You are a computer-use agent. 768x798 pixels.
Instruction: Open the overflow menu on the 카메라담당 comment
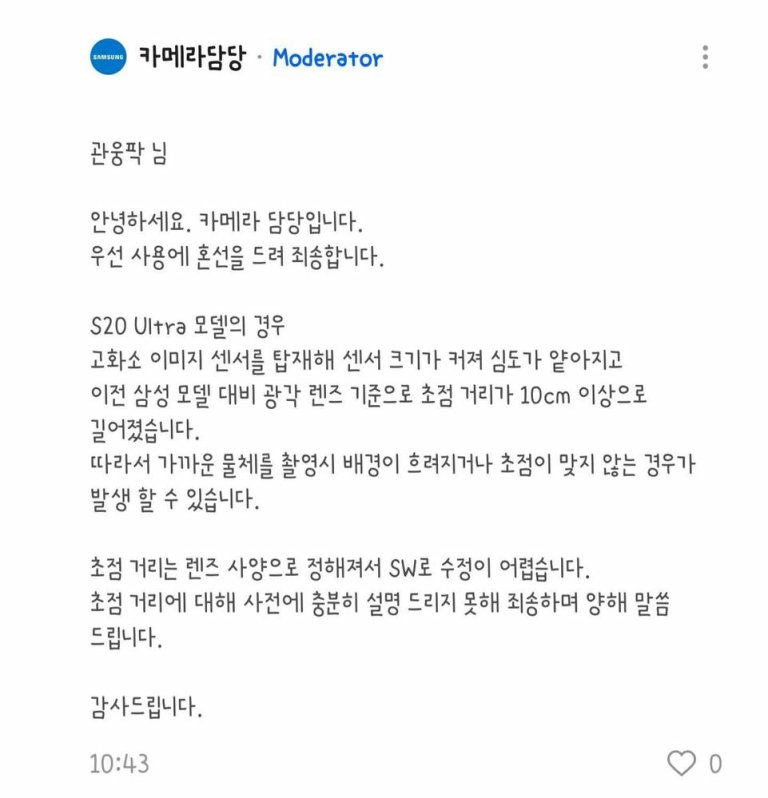pyautogui.click(x=705, y=57)
